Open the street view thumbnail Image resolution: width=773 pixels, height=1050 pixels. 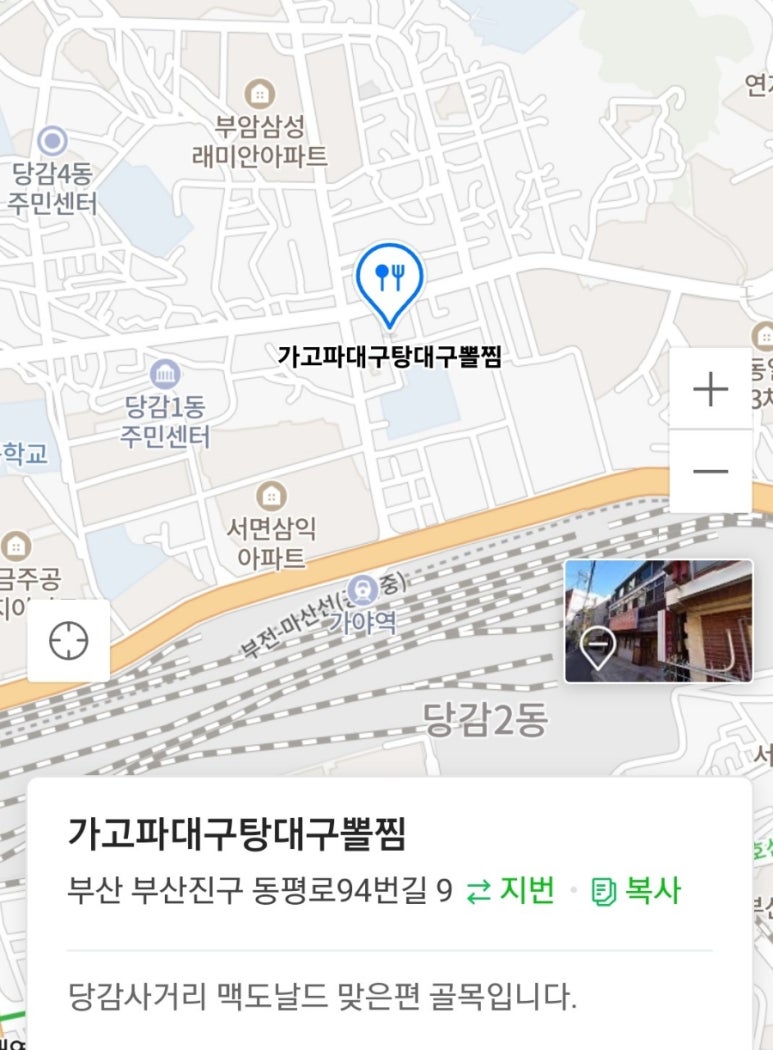[x=658, y=621]
